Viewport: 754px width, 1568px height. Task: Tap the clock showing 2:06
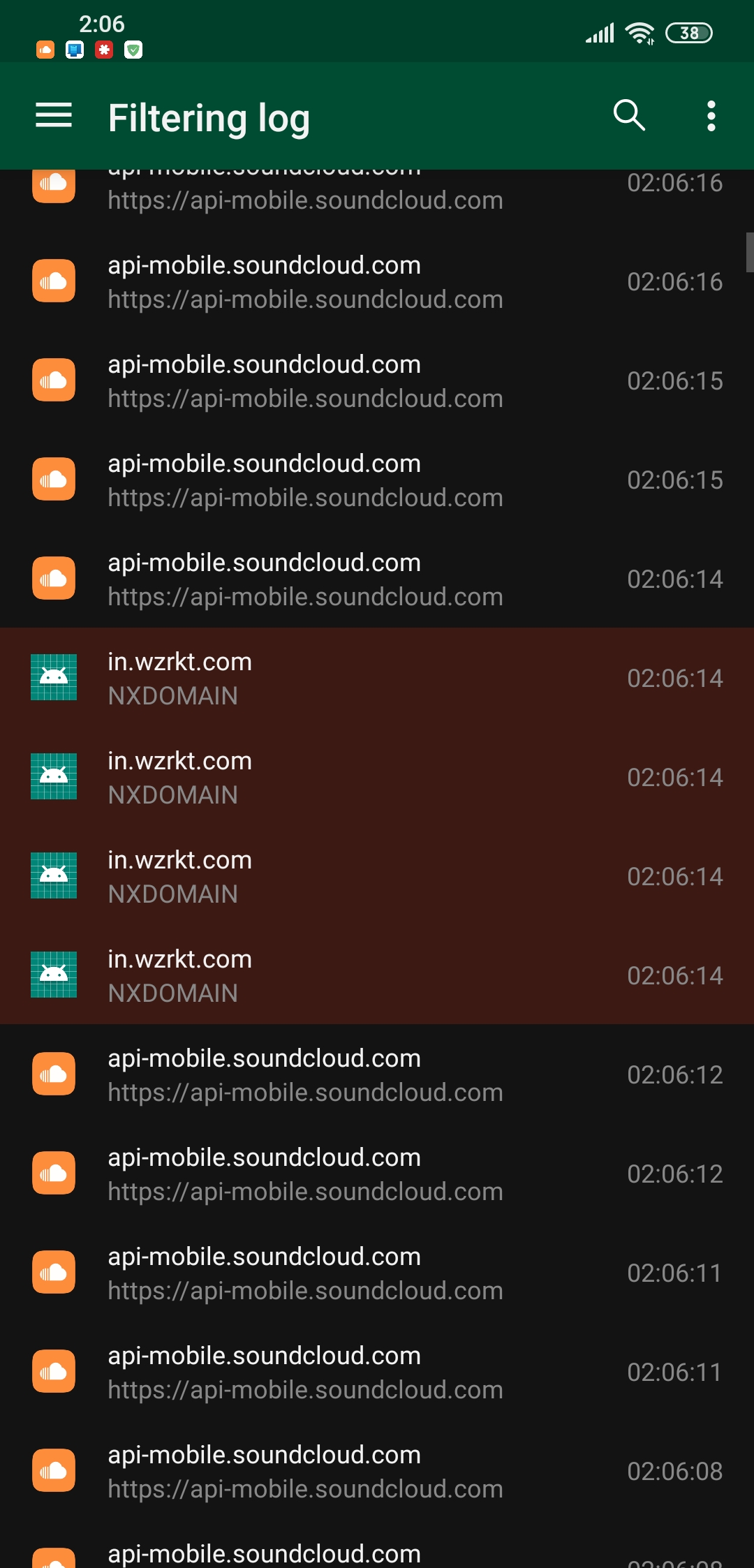coord(101,23)
